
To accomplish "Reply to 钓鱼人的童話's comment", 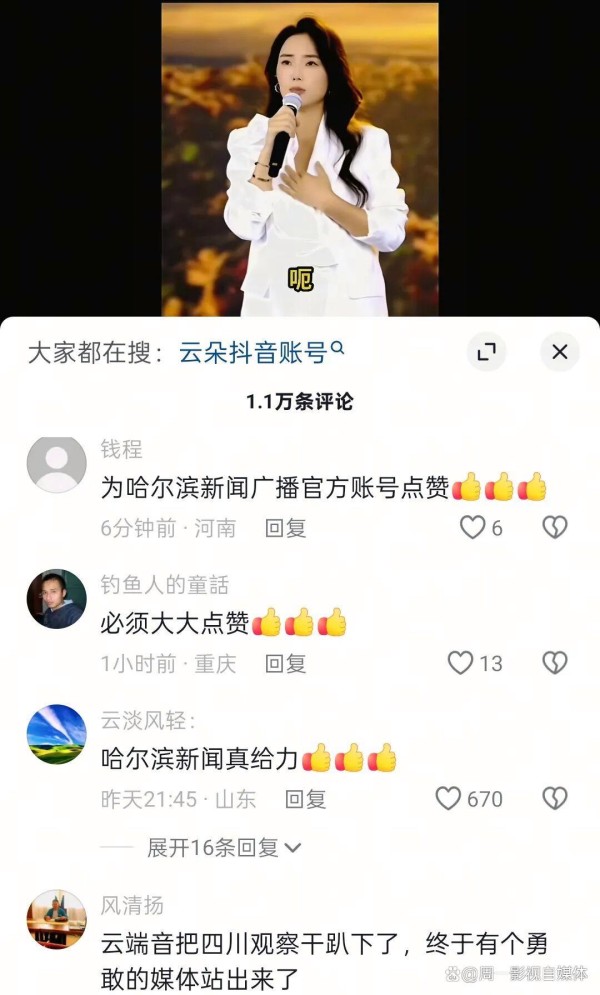I will (285, 663).
